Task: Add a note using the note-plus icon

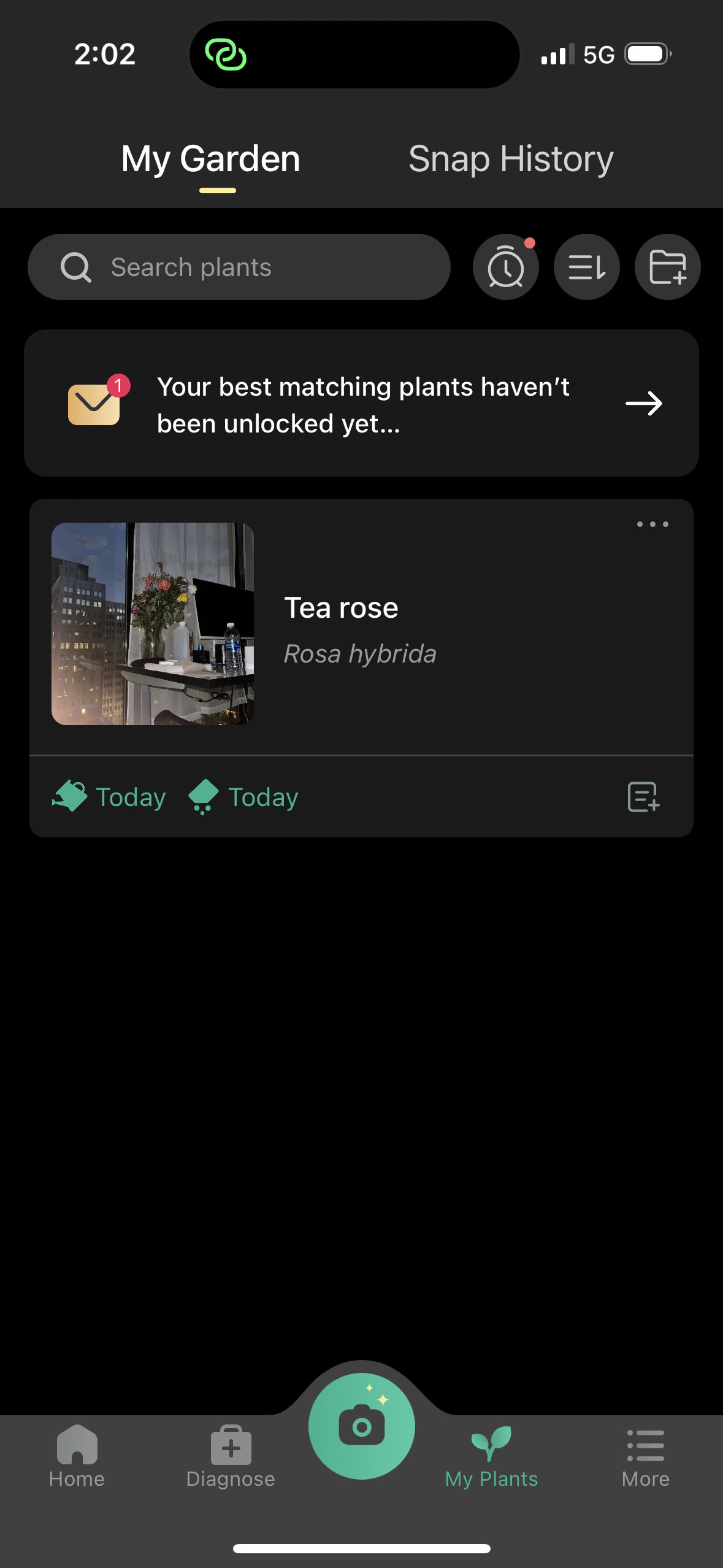Action: [x=643, y=796]
